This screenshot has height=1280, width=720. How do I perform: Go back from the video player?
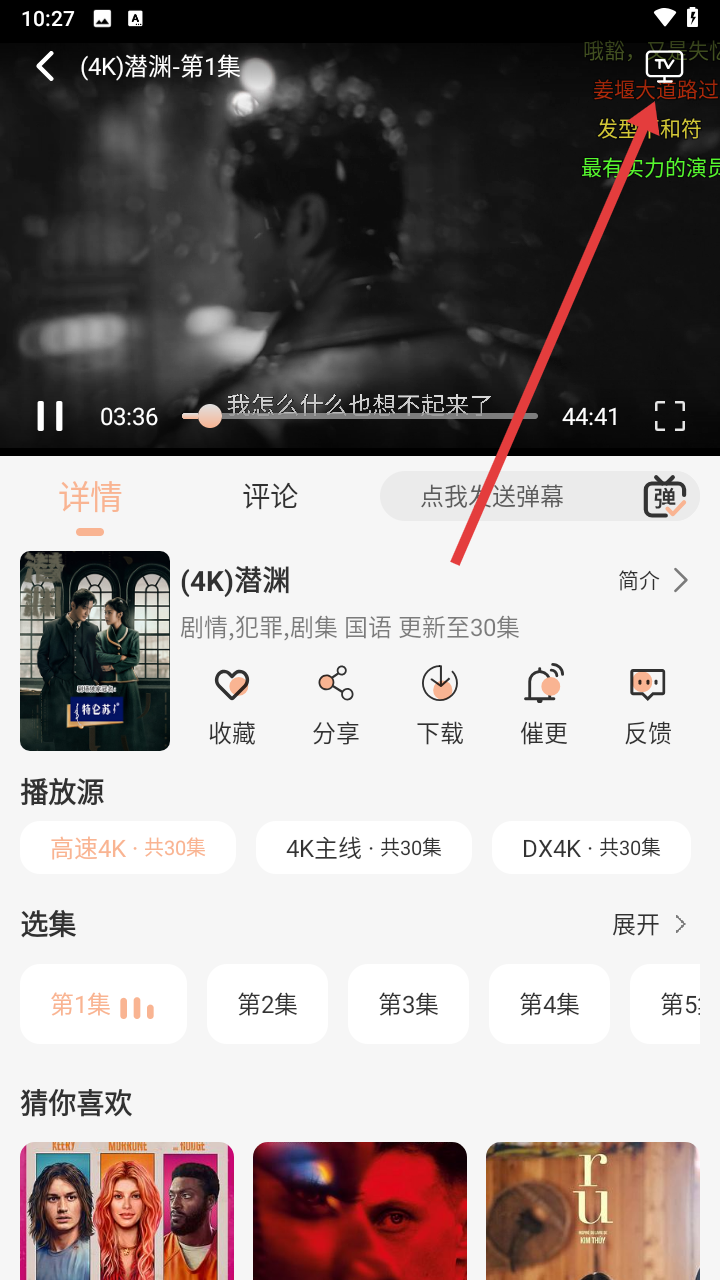click(x=45, y=67)
